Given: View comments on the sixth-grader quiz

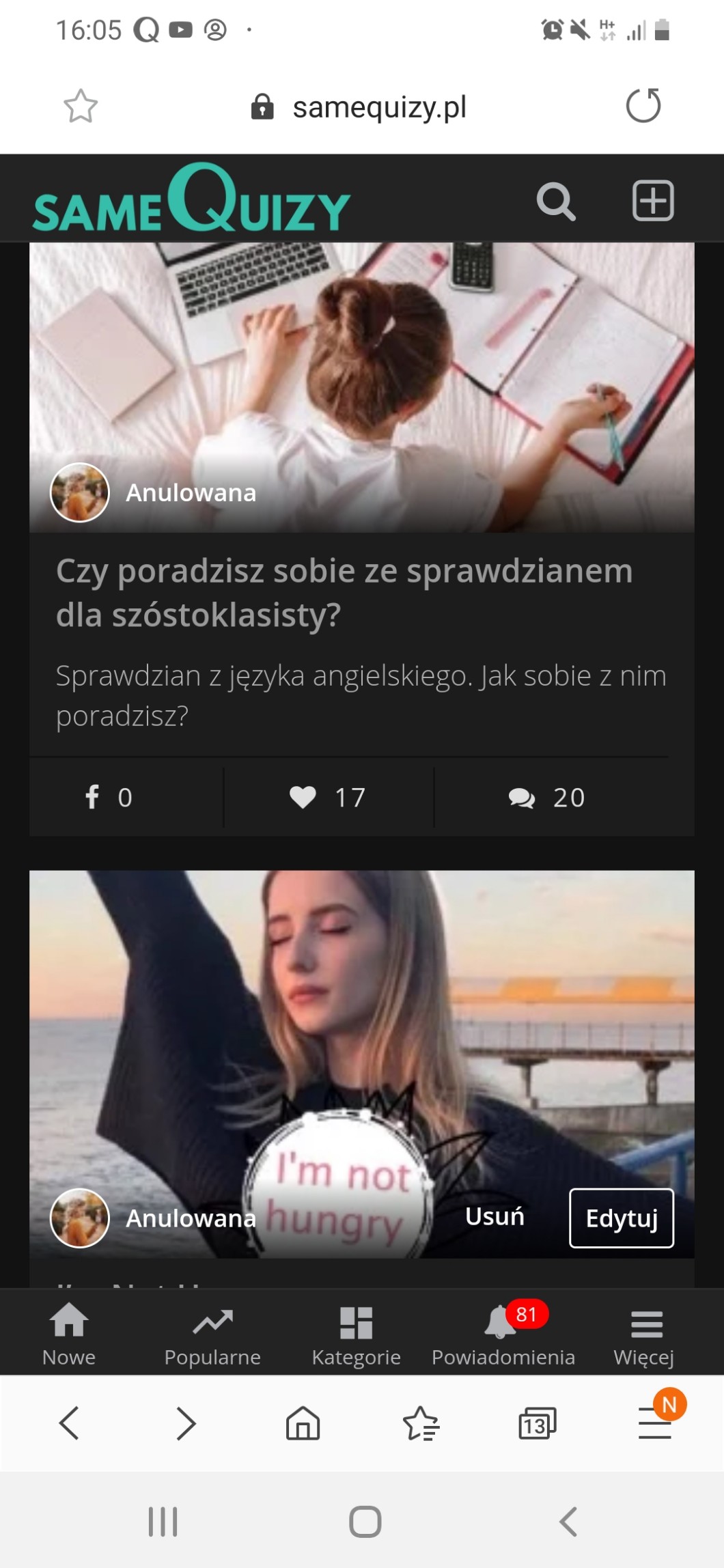Looking at the screenshot, I should coord(547,797).
